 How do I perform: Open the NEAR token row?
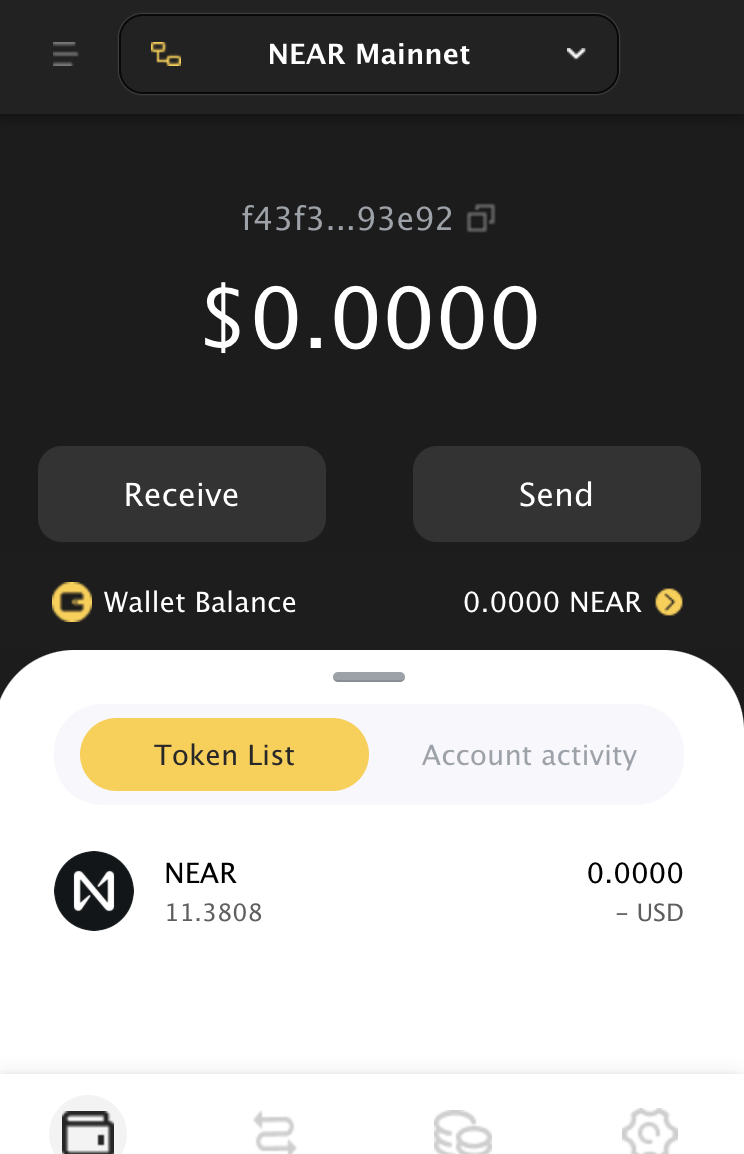pos(368,891)
